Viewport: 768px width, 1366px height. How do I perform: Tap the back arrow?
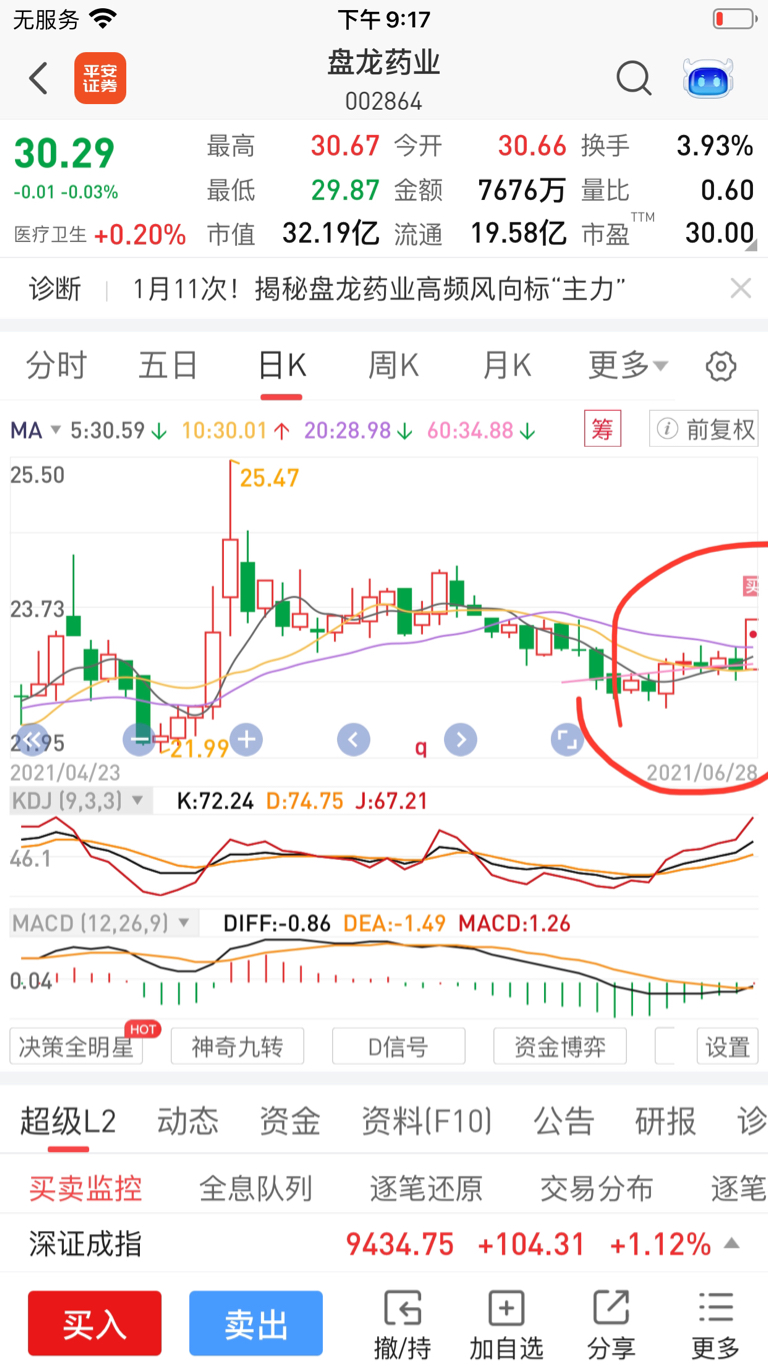tap(37, 78)
